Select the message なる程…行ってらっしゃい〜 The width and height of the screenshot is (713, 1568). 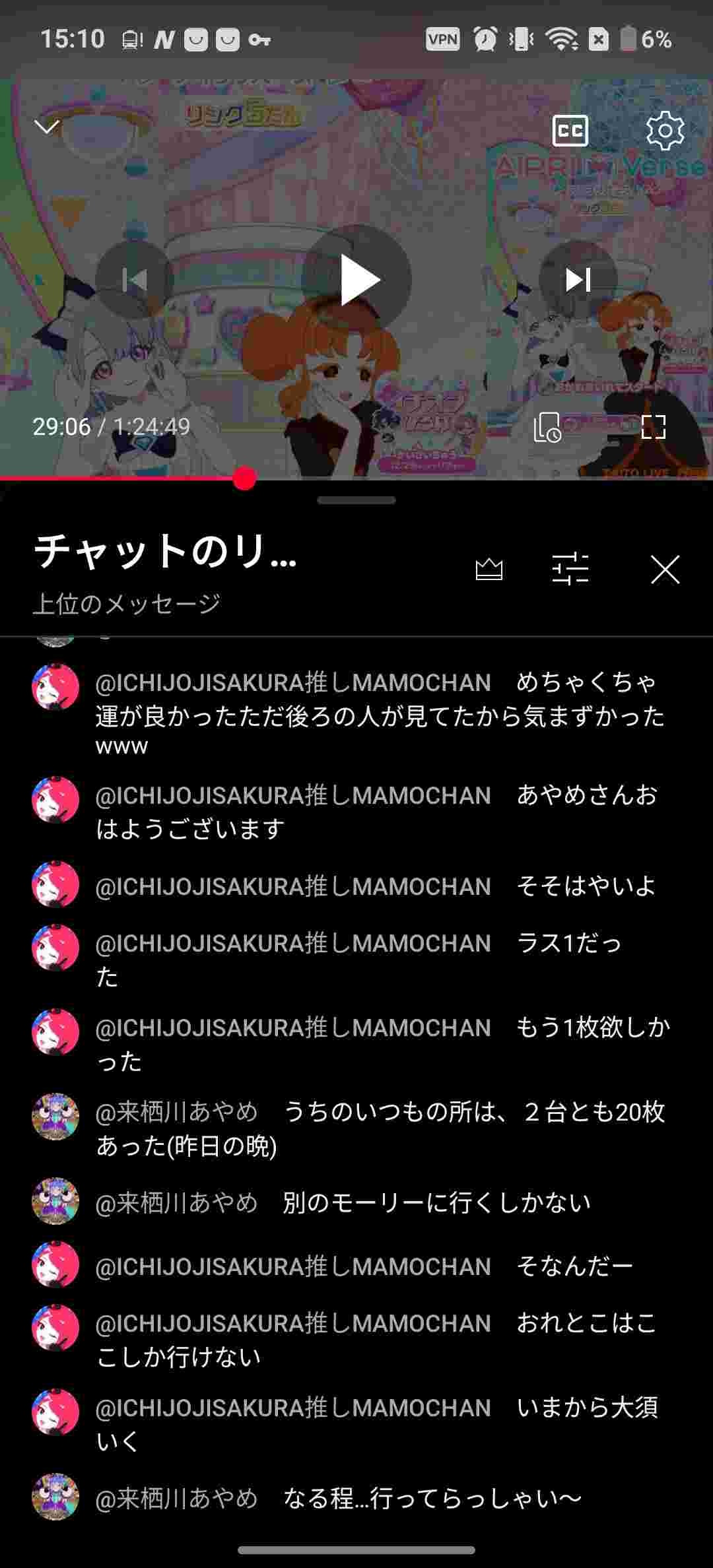click(432, 1499)
